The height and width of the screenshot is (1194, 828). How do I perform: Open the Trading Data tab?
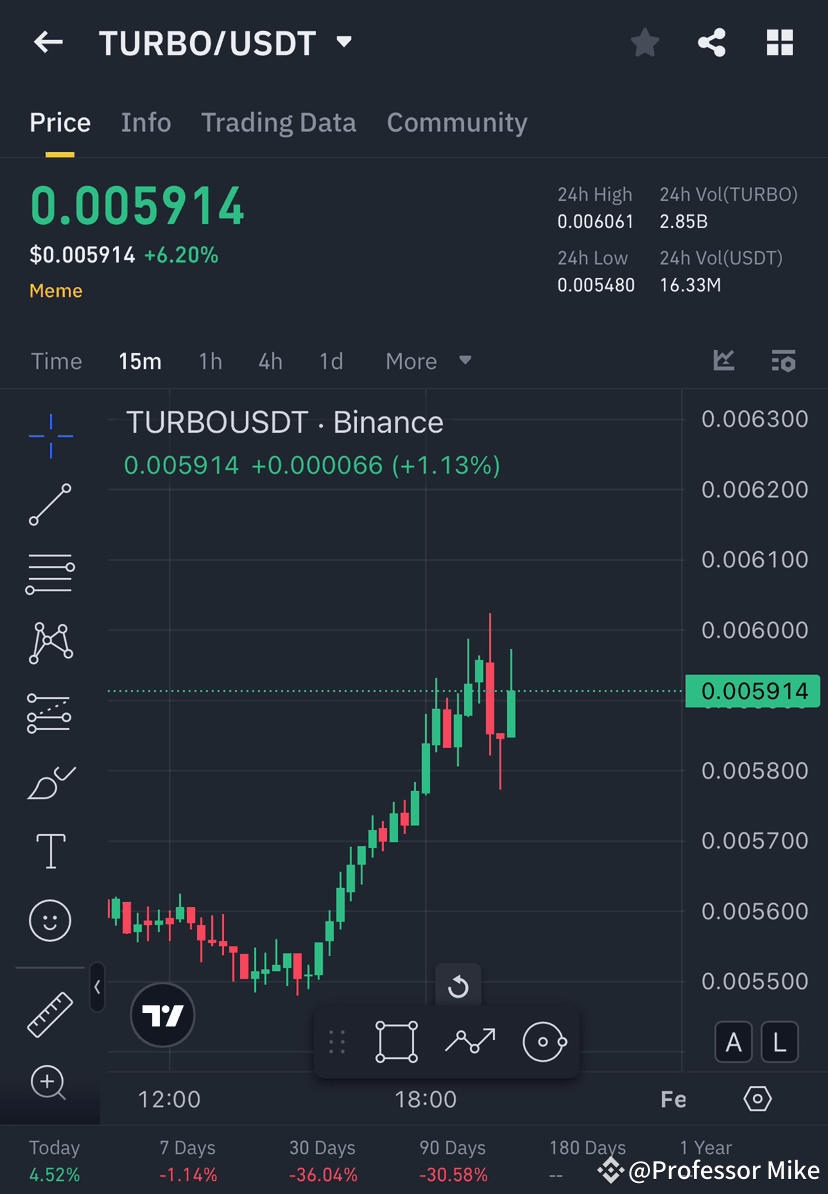tap(278, 122)
